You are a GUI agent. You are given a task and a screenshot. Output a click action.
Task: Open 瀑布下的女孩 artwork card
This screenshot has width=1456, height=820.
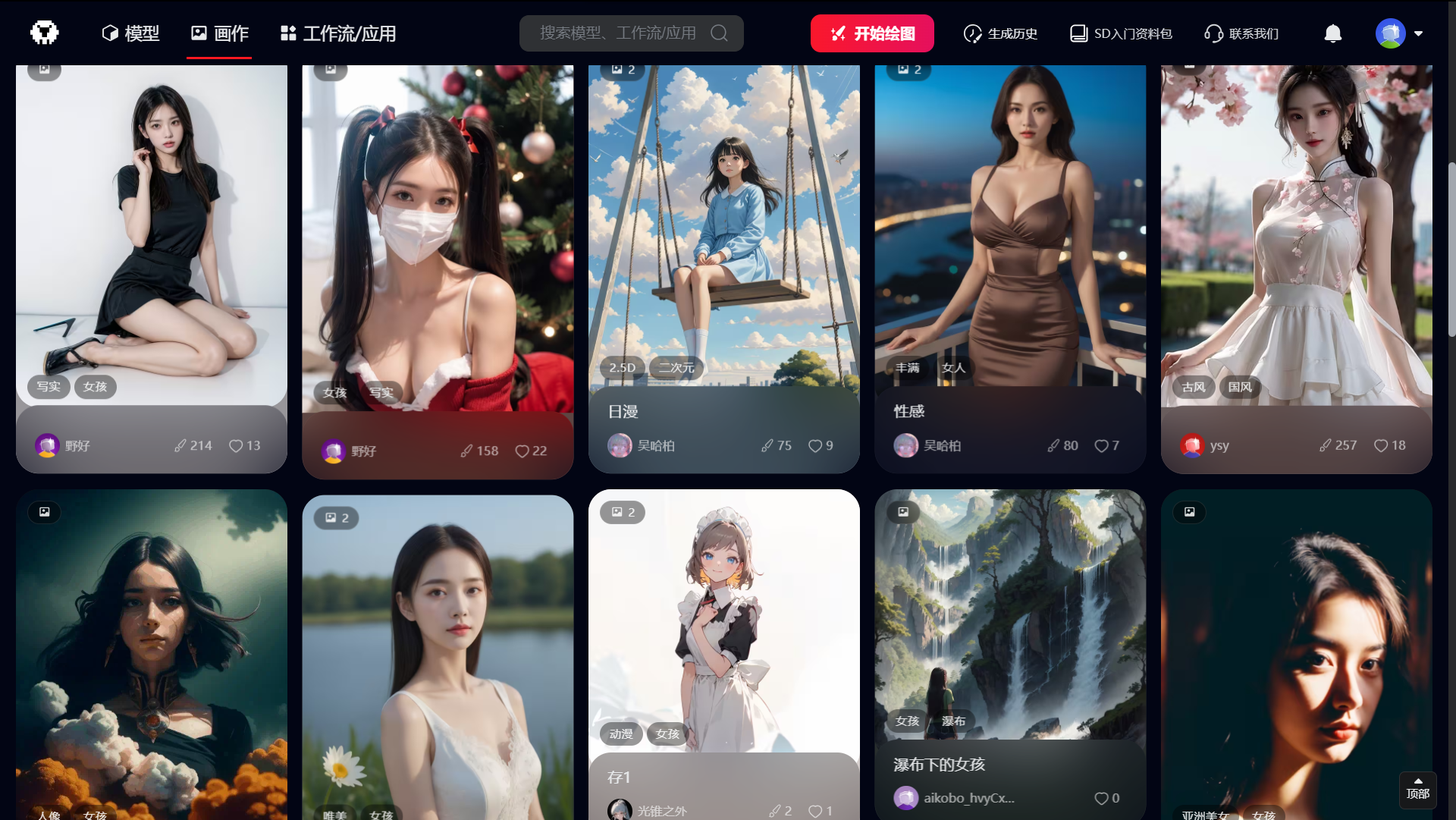click(x=1009, y=607)
